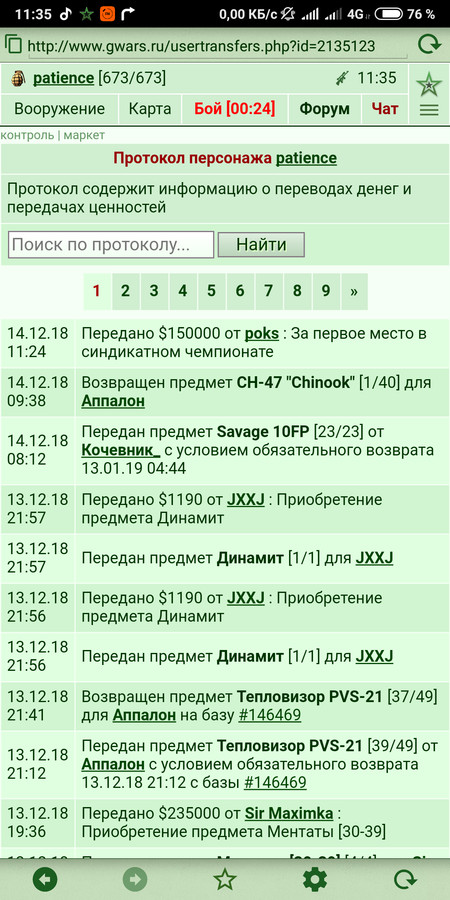The height and width of the screenshot is (900, 450).
Task: Open browser settings gear in the bottom bar
Action: [315, 879]
